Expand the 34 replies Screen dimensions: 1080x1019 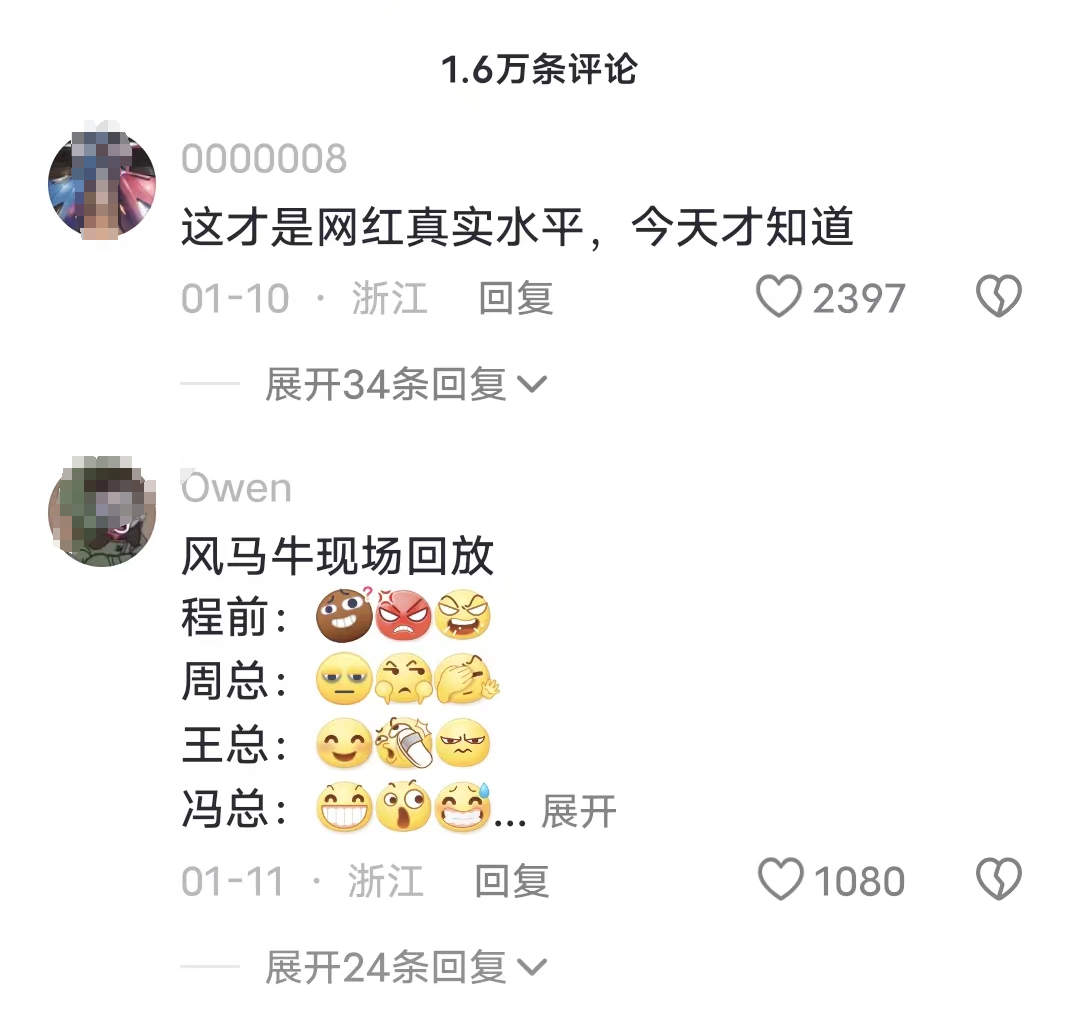coord(405,384)
